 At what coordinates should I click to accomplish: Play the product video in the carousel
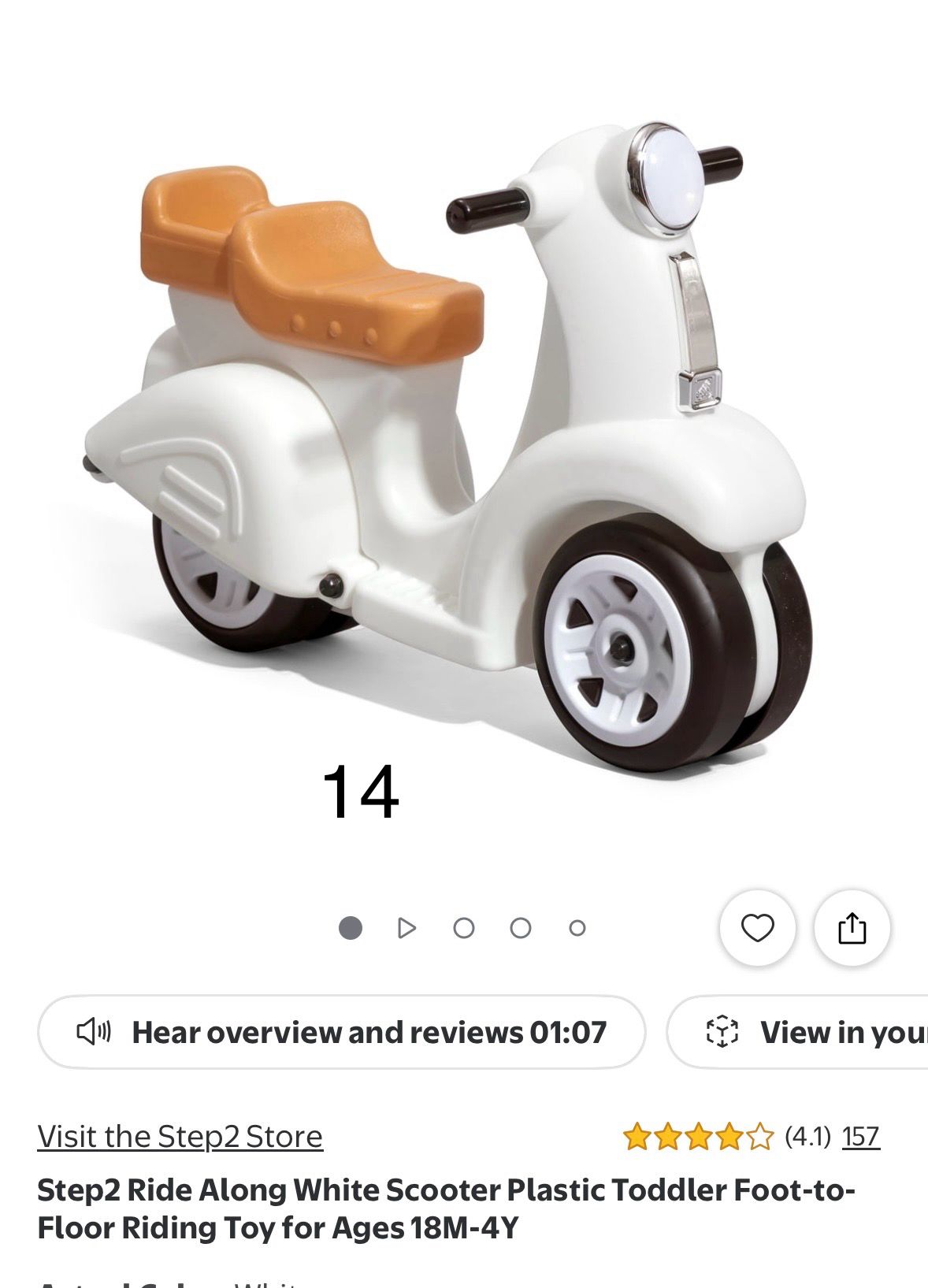[406, 928]
